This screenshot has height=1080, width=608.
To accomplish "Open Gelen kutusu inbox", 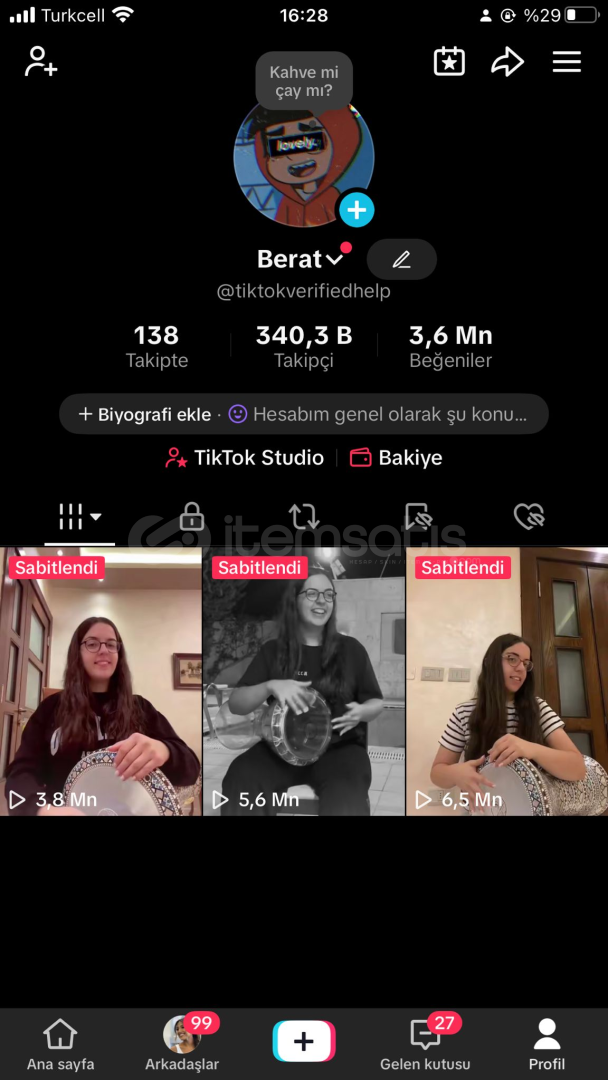I will 425,1044.
